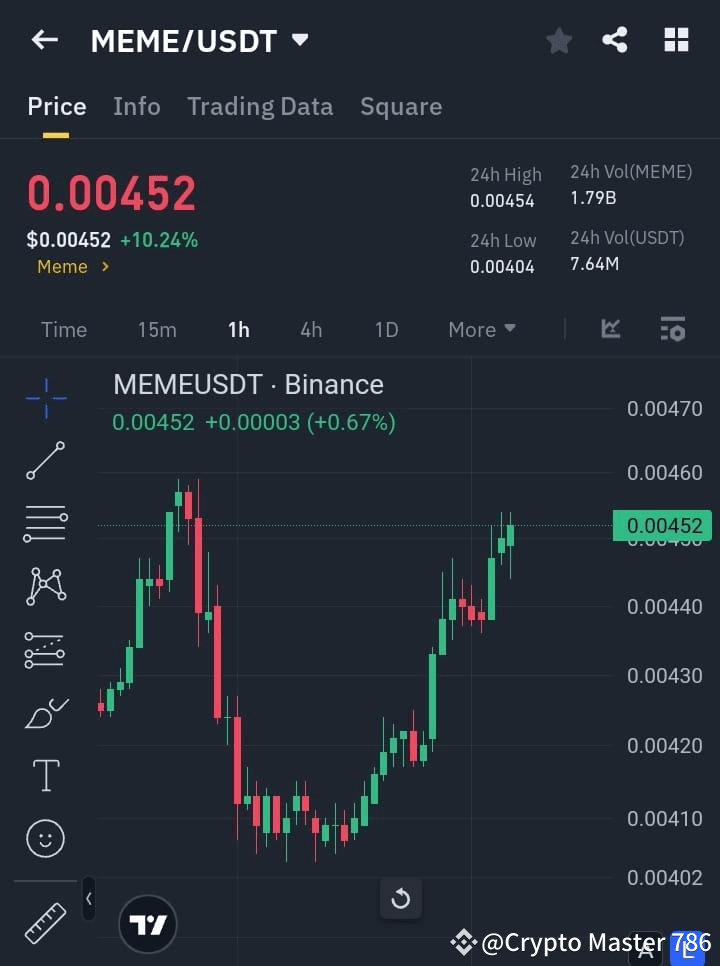Switch to the Trading Data tab

coord(260,106)
